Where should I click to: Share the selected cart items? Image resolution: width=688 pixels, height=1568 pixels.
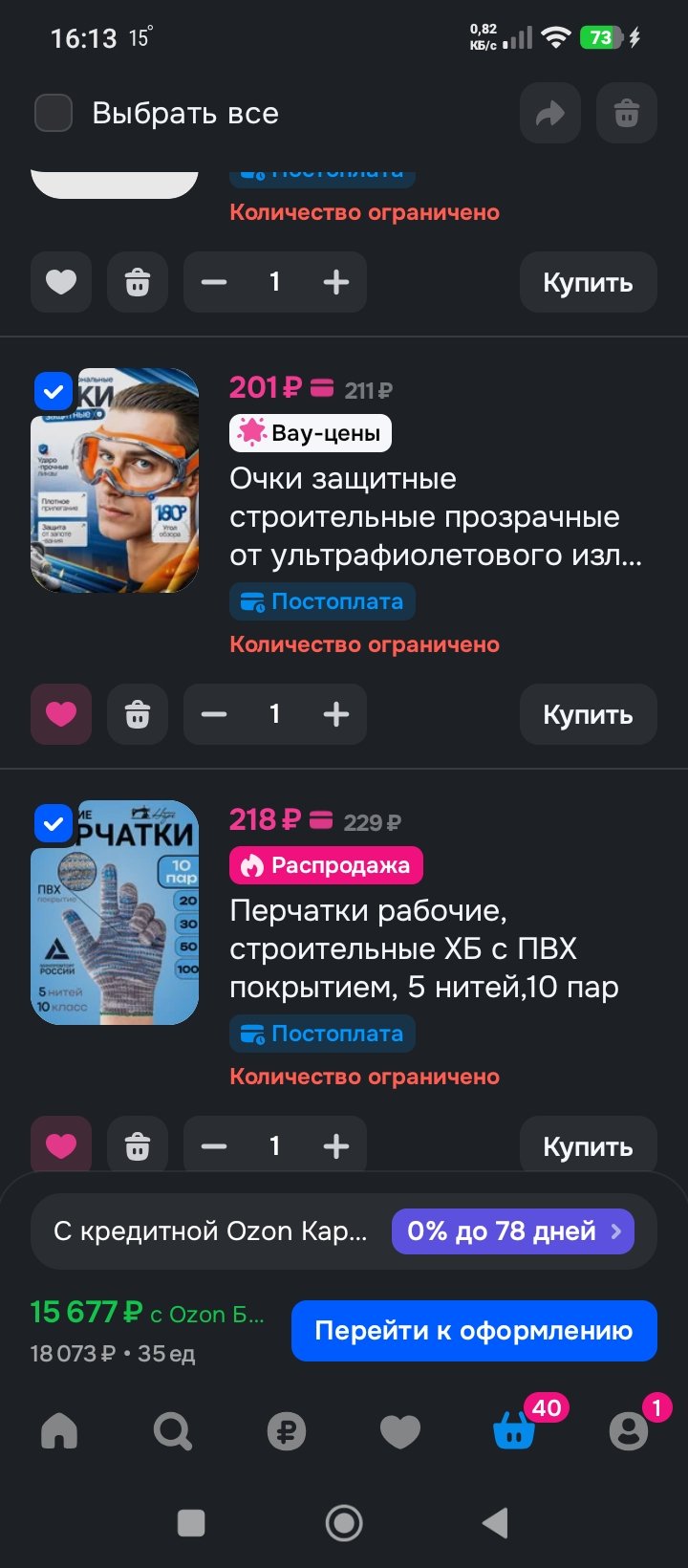tap(549, 114)
